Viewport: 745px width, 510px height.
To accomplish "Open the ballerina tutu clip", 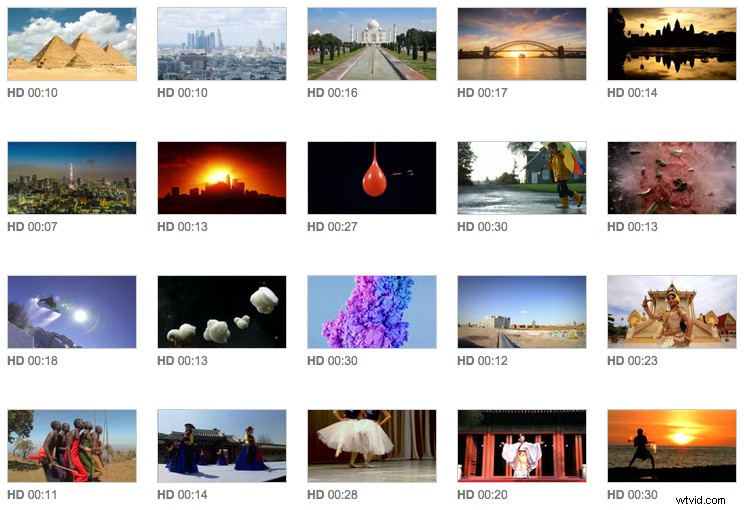I will (x=372, y=446).
